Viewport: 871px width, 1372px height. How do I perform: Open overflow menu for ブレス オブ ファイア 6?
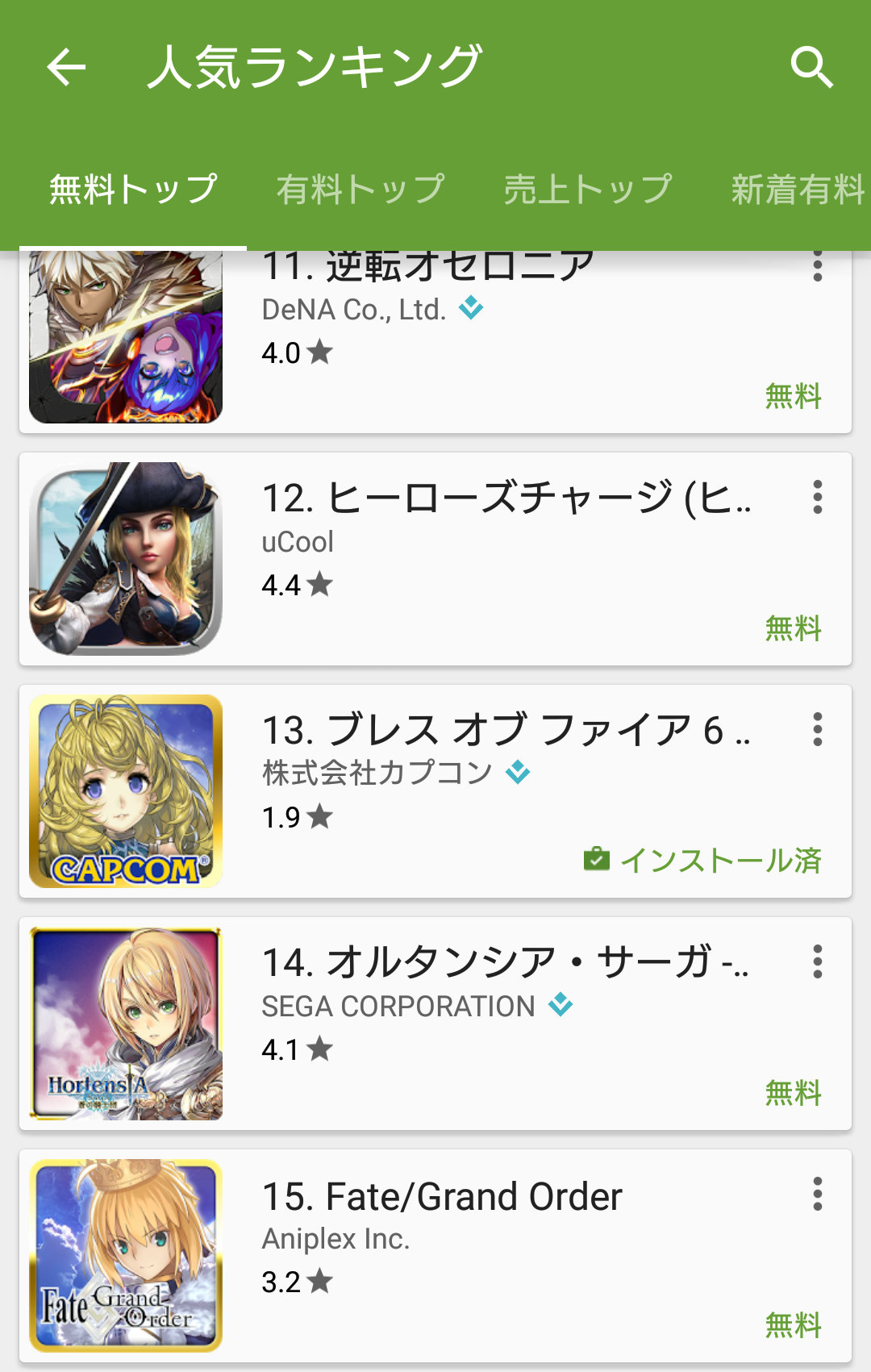pyautogui.click(x=817, y=729)
